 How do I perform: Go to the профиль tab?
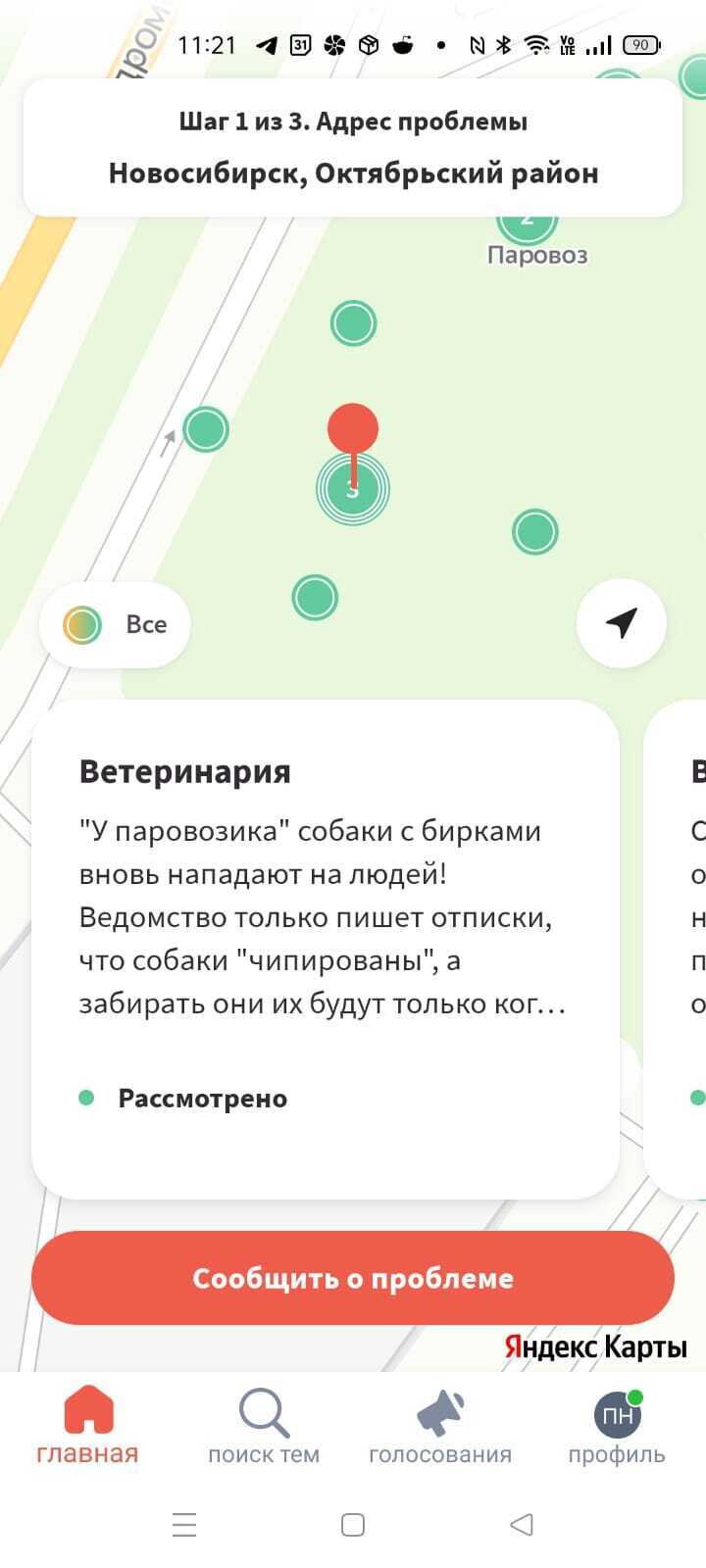[x=617, y=1427]
